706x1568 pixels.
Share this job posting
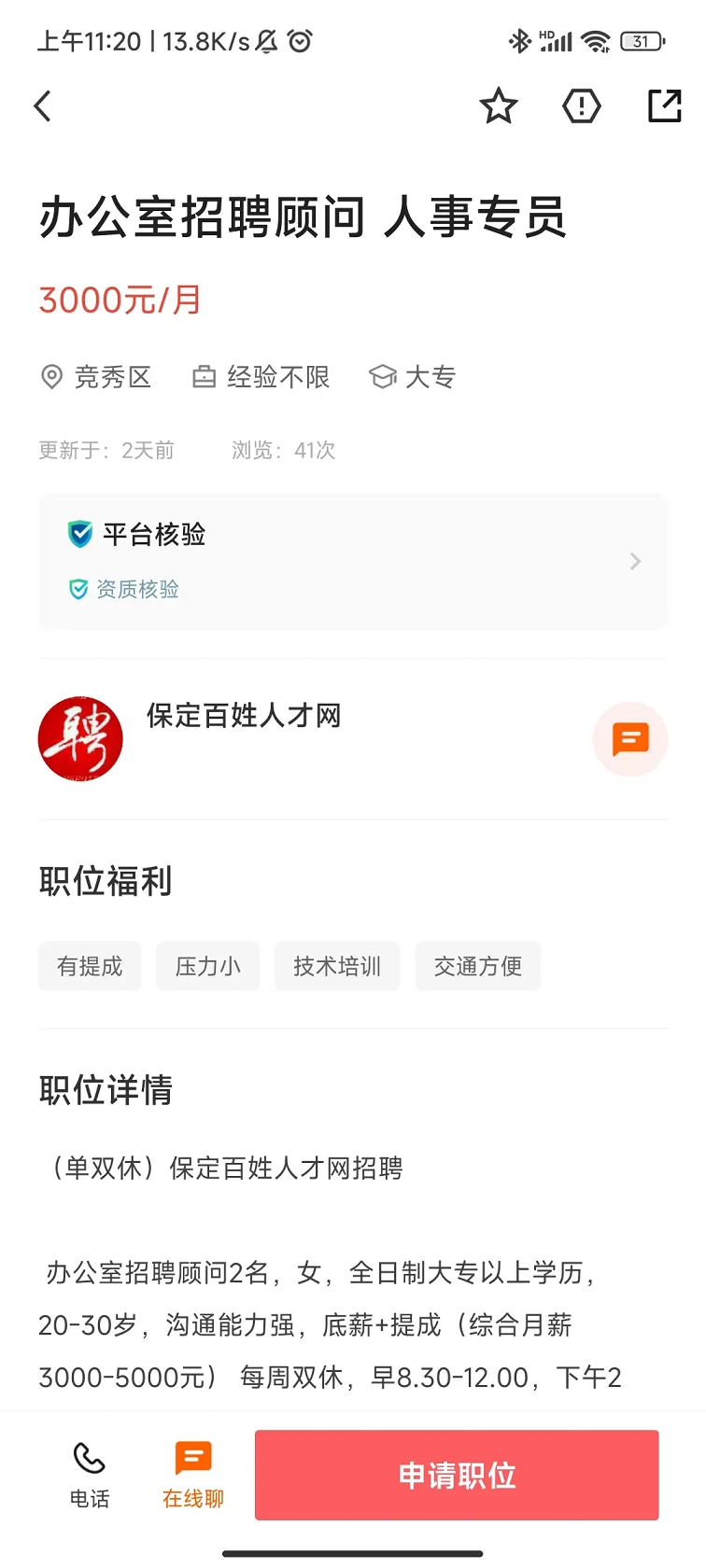coord(664,105)
